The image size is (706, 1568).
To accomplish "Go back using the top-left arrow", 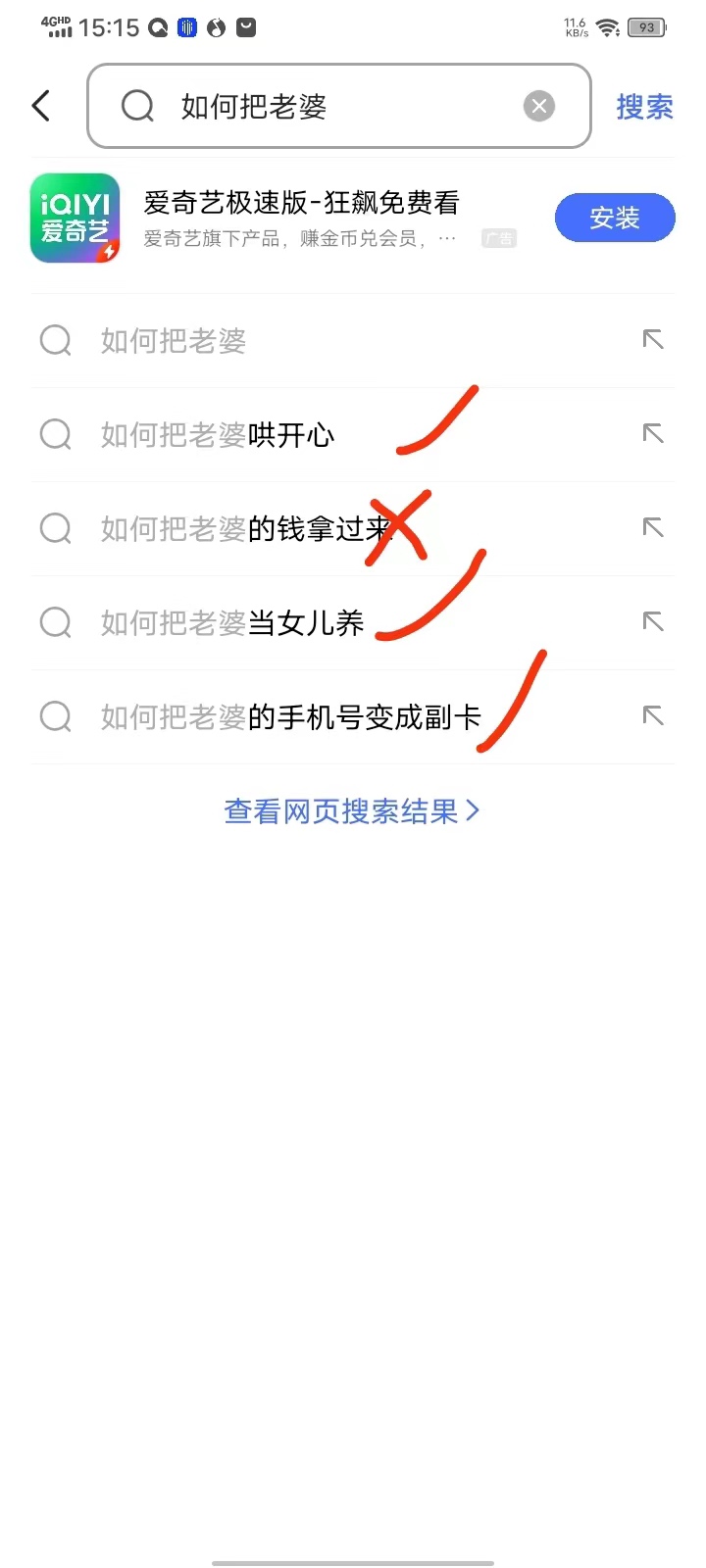I will 41,106.
